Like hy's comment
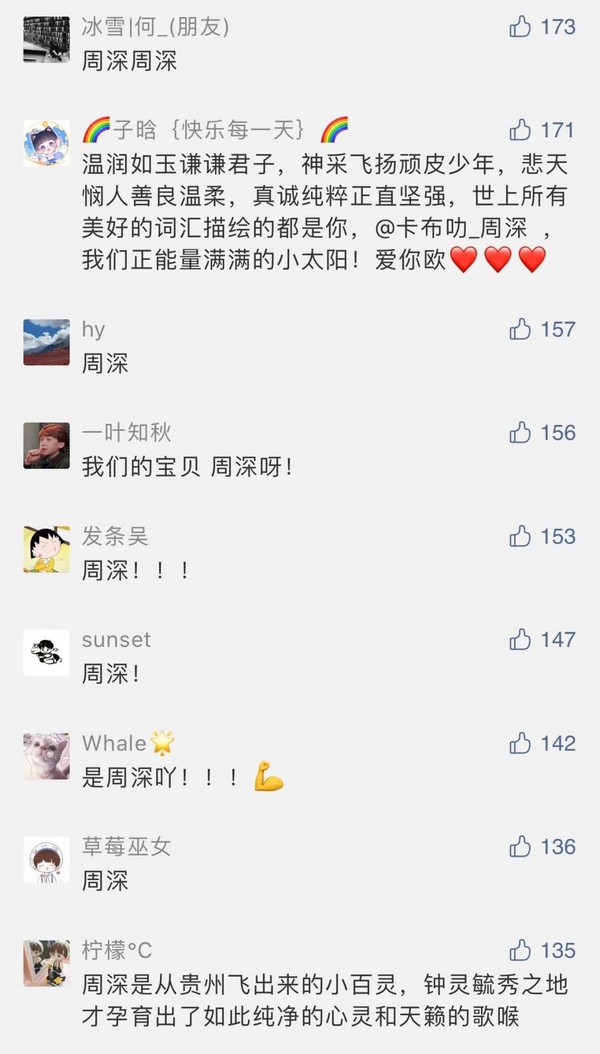The image size is (600, 1054). pyautogui.click(x=520, y=329)
